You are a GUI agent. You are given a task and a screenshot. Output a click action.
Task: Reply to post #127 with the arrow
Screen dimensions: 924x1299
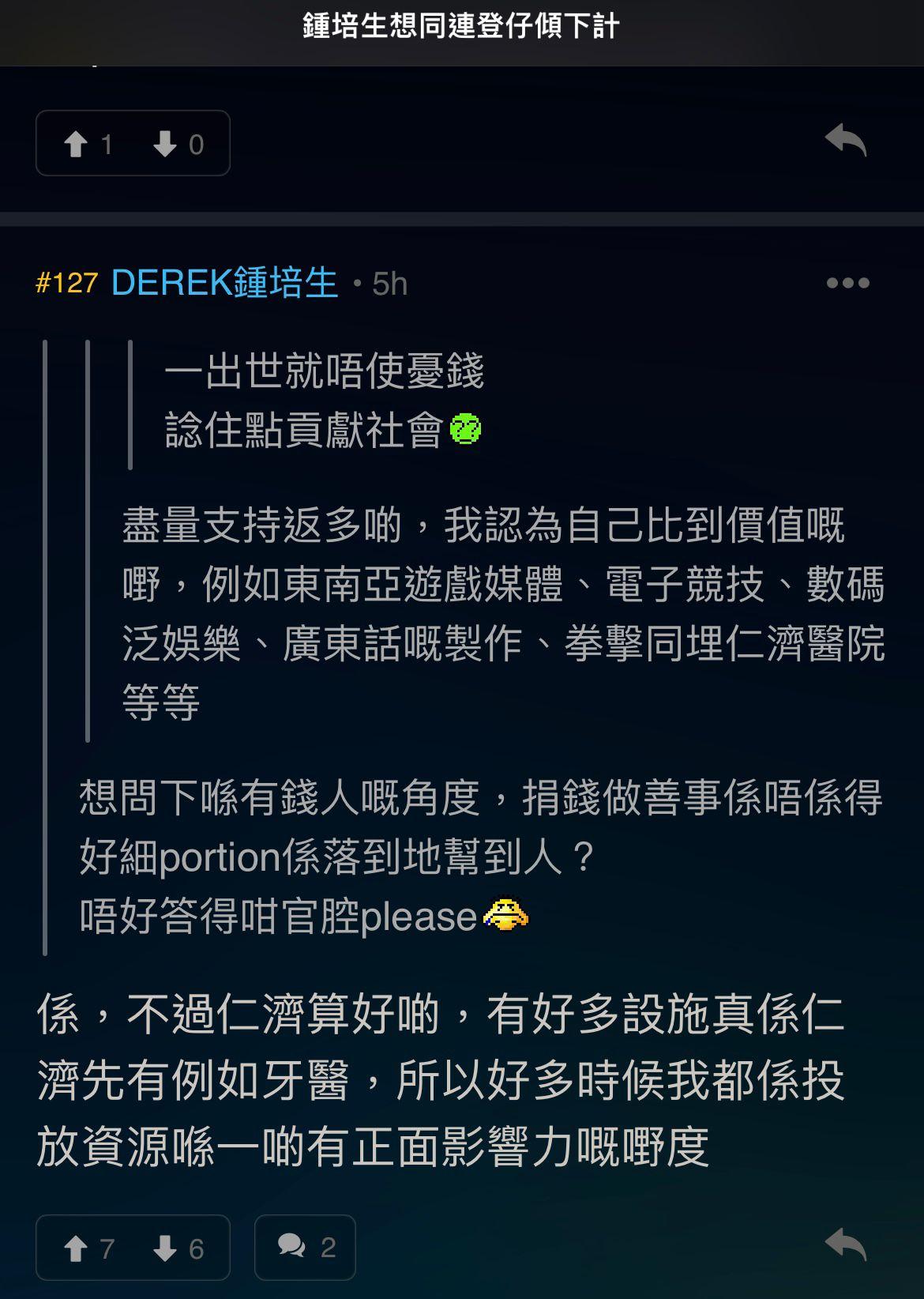tap(846, 1245)
